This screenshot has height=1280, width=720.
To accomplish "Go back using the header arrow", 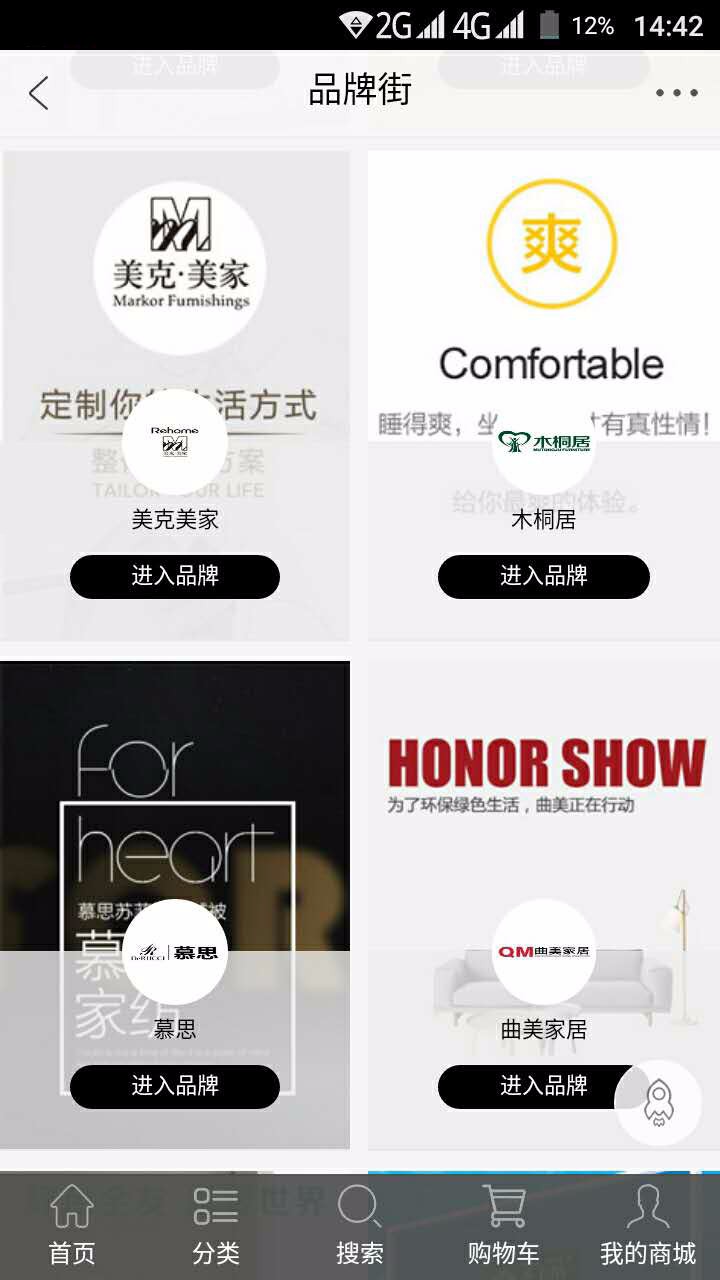I will 38,93.
